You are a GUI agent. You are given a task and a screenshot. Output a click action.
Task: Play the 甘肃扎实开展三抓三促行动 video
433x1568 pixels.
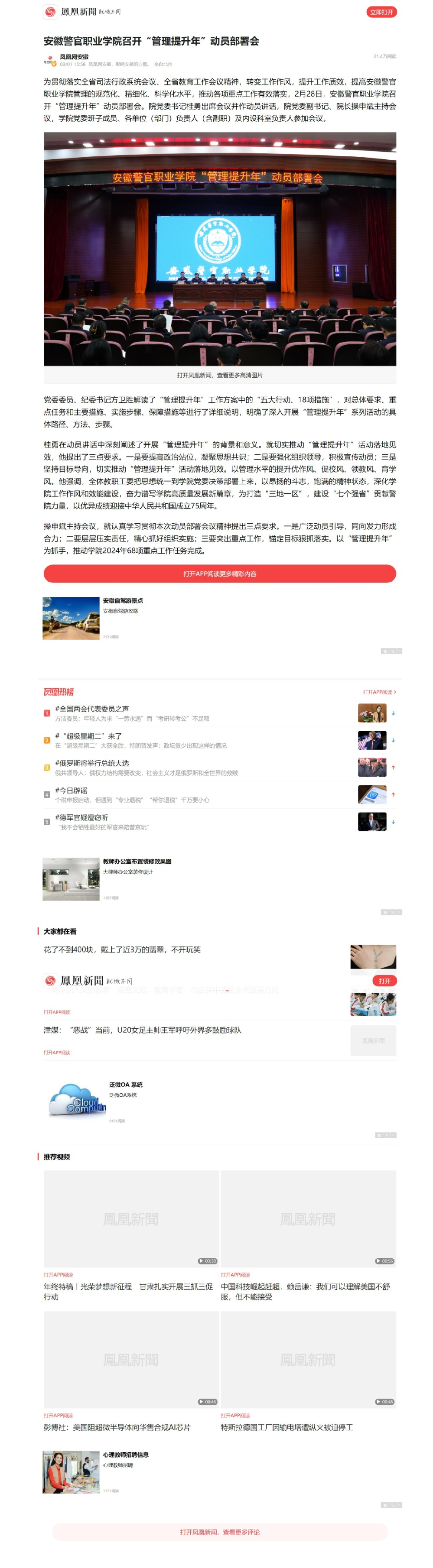click(131, 1218)
